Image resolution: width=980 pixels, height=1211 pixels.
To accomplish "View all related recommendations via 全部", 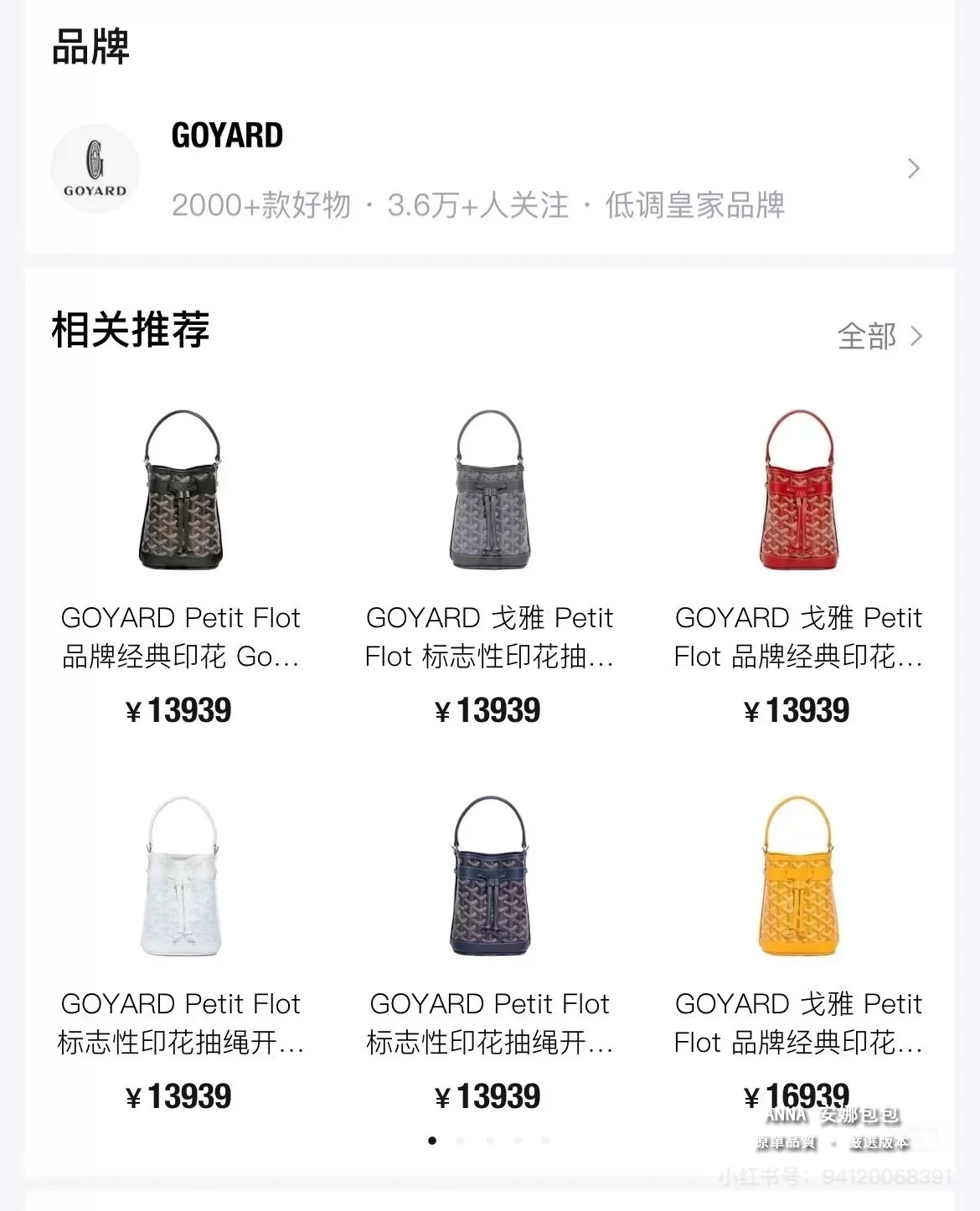I will (879, 337).
